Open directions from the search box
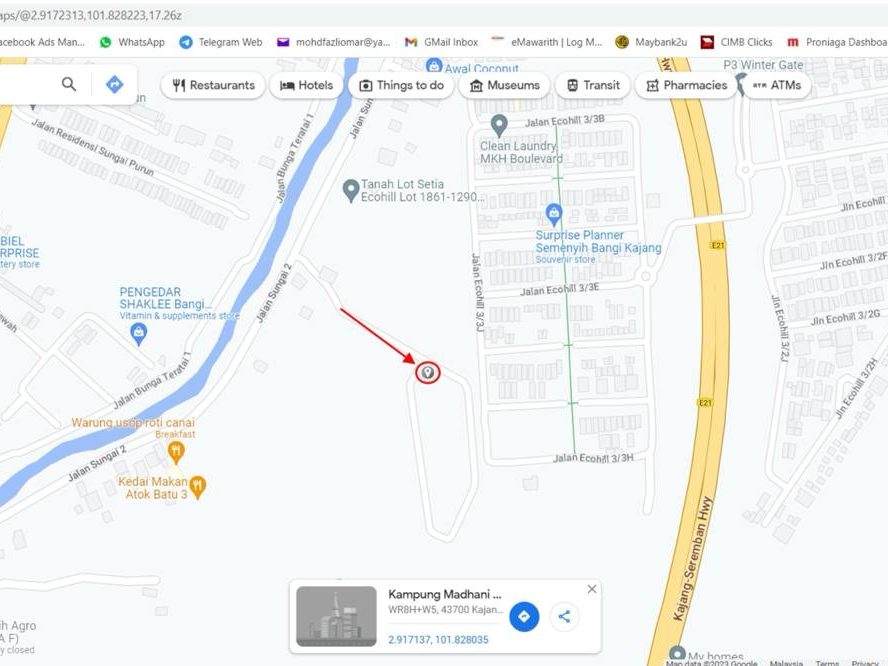Viewport: 888px width, 666px height. pyautogui.click(x=114, y=84)
